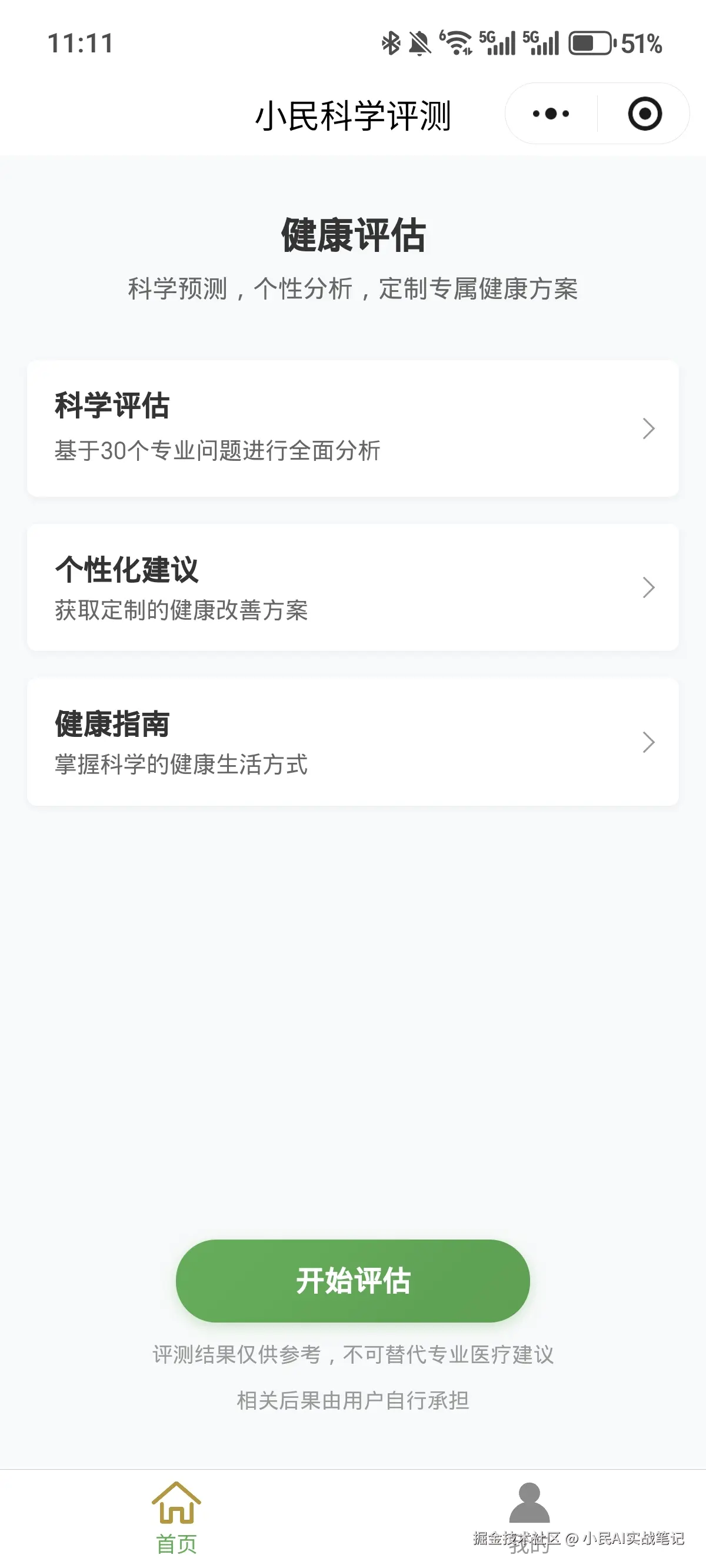
Task: Open the 科学评估 card
Action: coord(353,428)
